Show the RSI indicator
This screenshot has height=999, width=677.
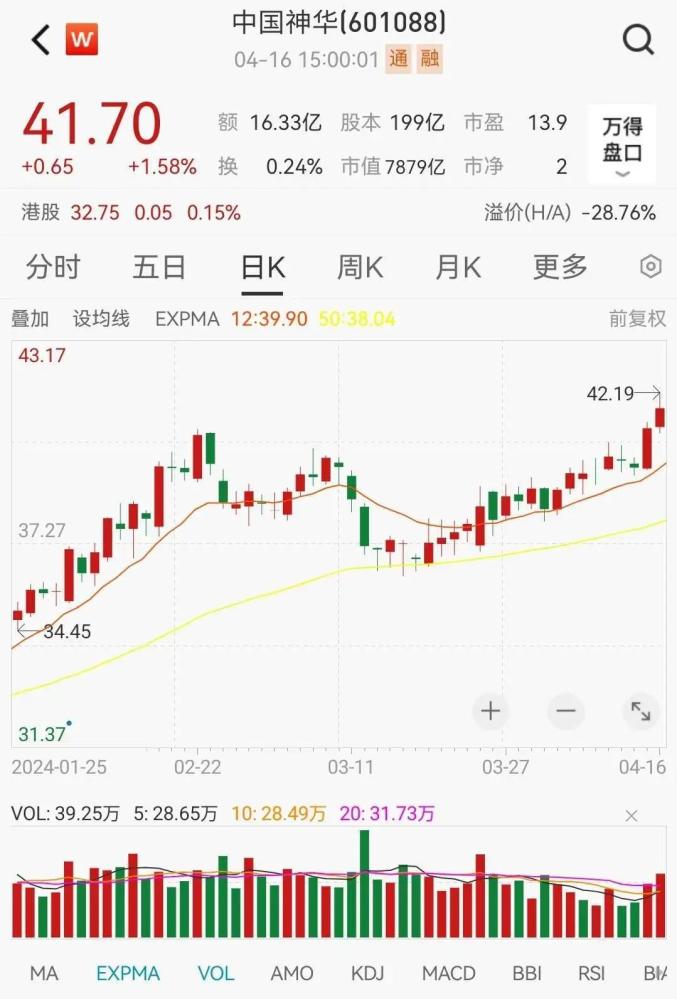click(x=592, y=973)
